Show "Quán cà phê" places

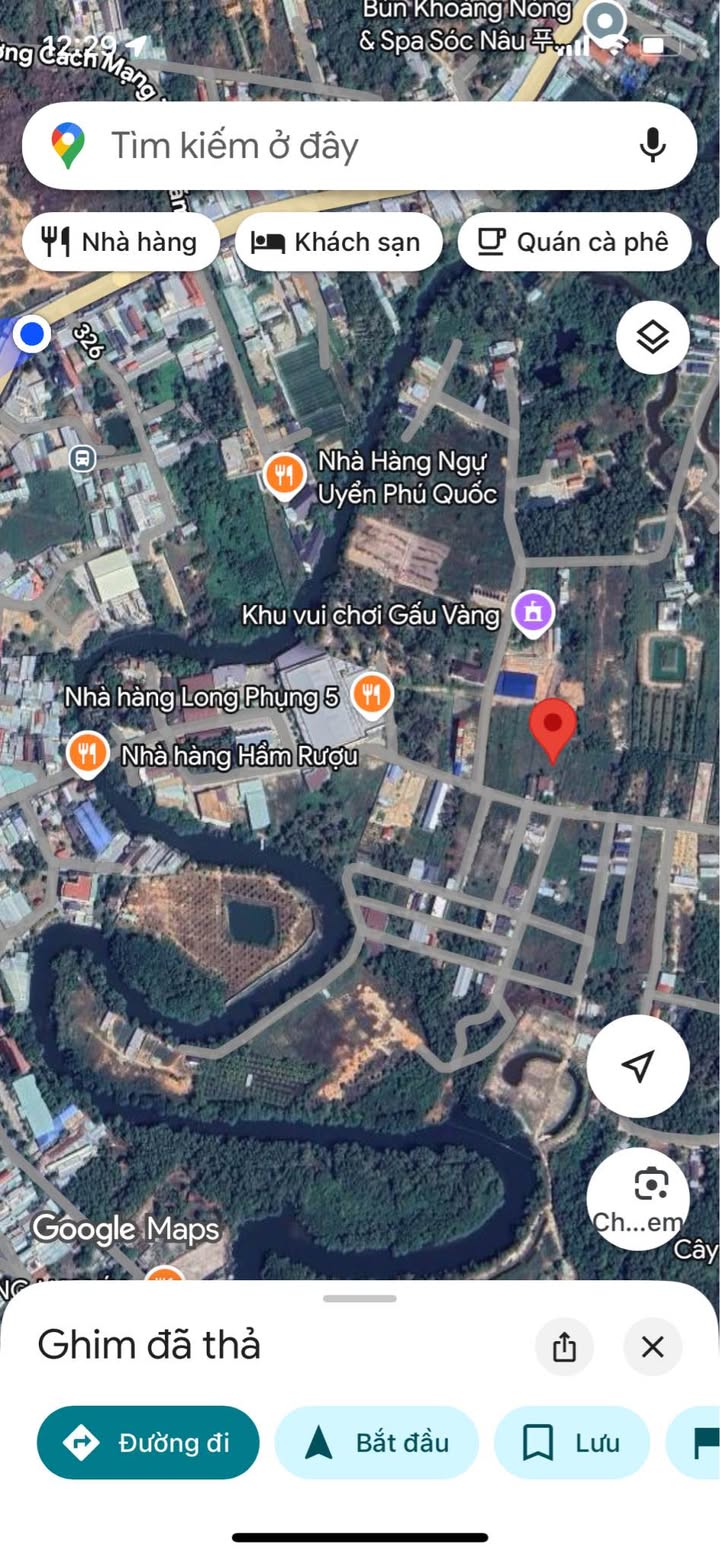tap(574, 242)
